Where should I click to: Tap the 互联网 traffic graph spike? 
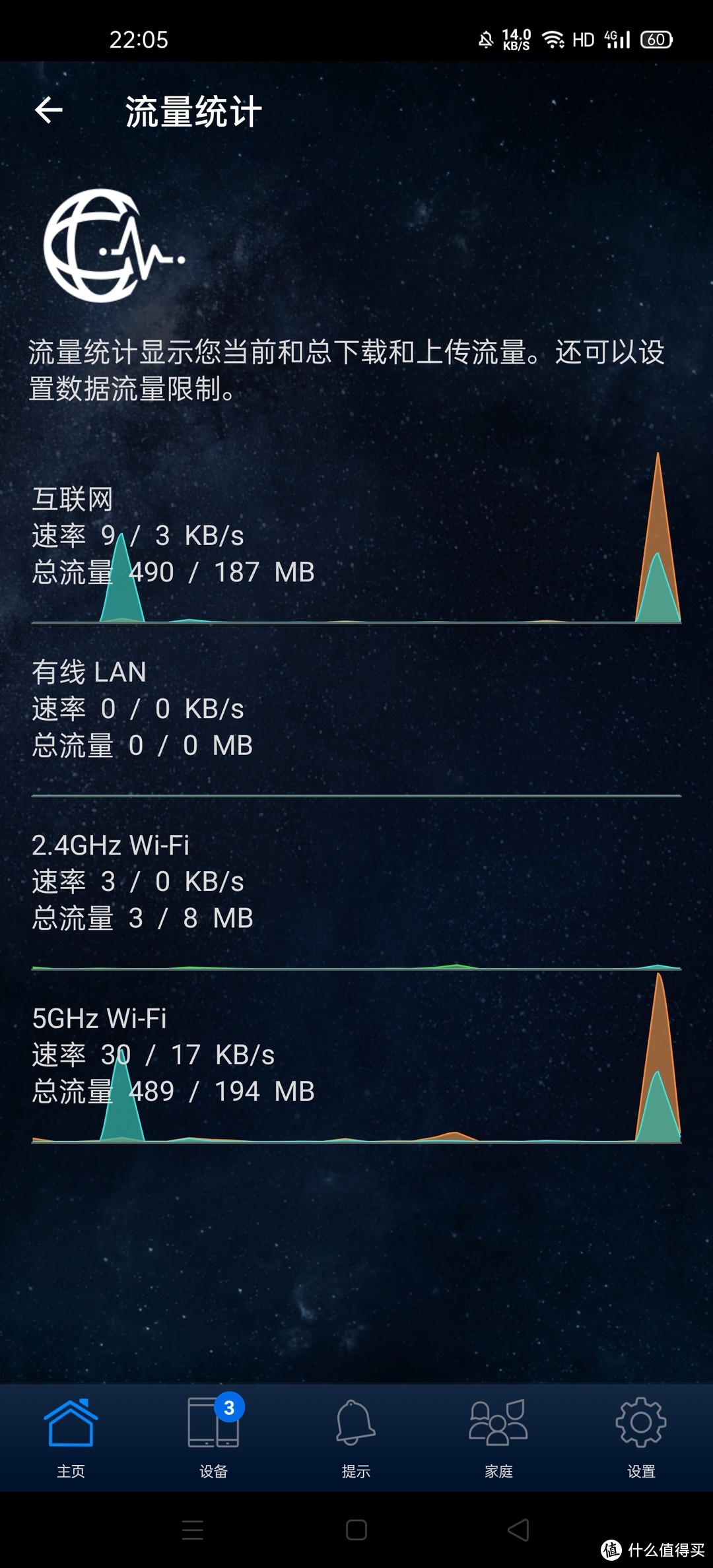(x=658, y=535)
